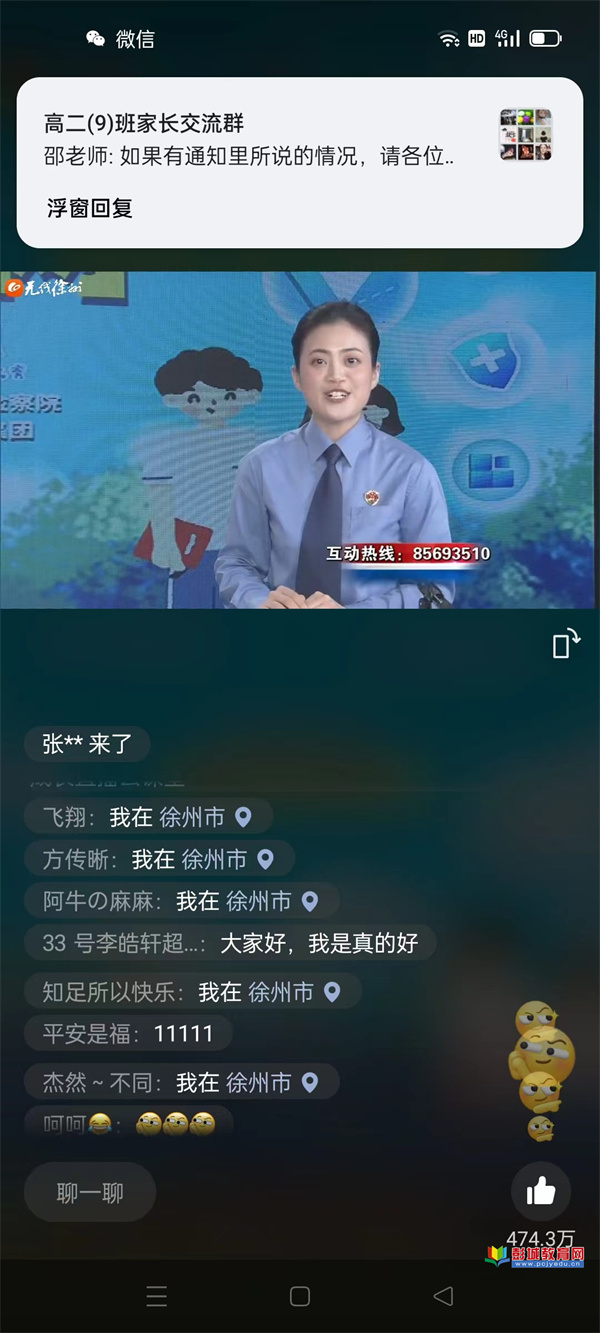Tap the live video player
This screenshot has width=600, height=1333.
coord(300,440)
